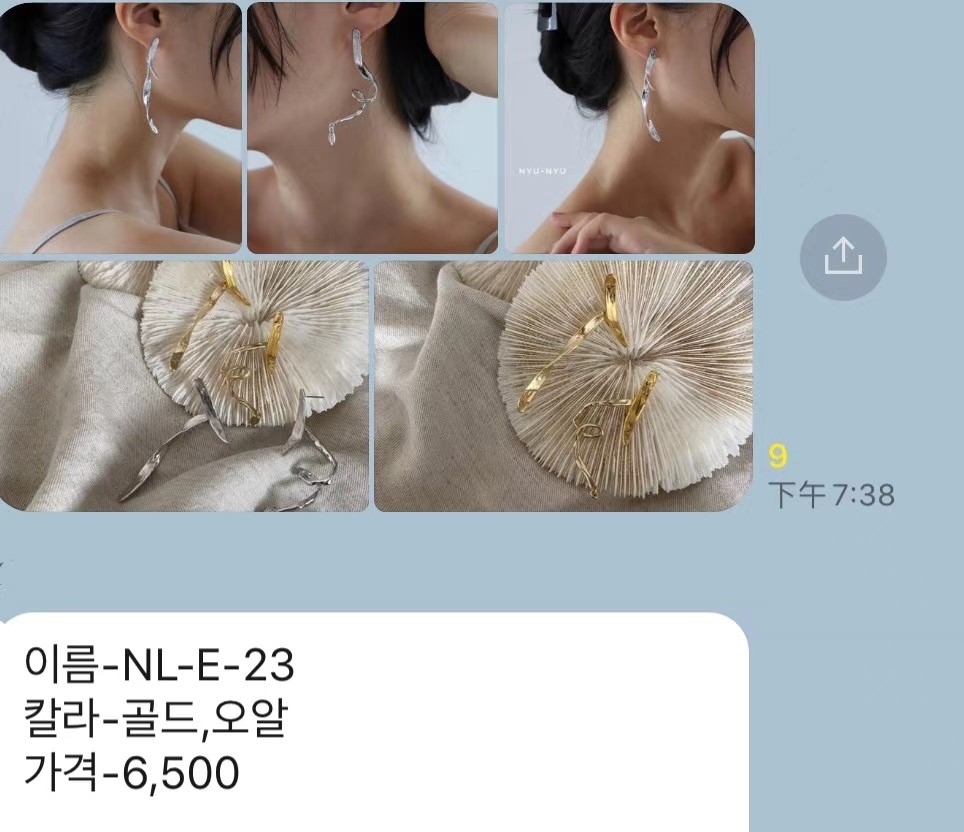The image size is (964, 832).
Task: Open the second model photo with hand on head
Action: [x=372, y=128]
